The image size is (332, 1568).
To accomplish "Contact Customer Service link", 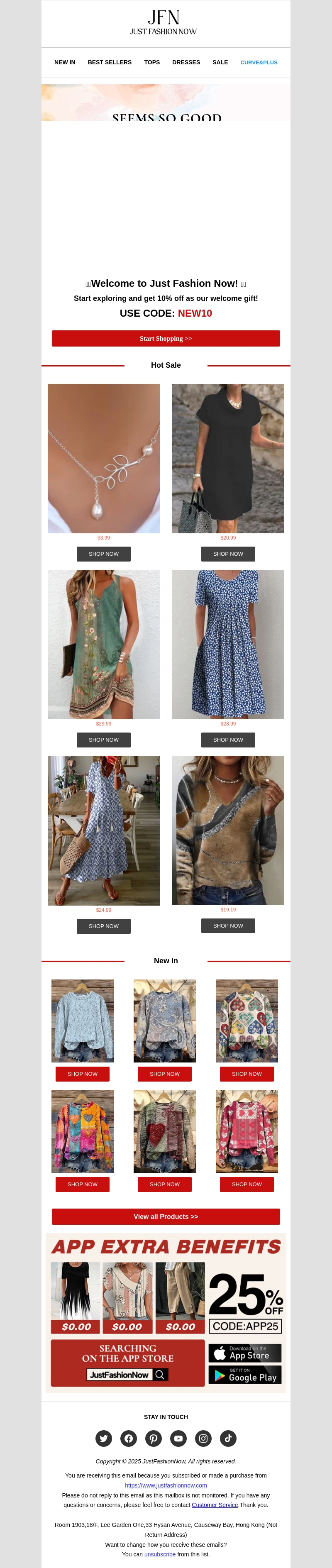I will point(215,1504).
